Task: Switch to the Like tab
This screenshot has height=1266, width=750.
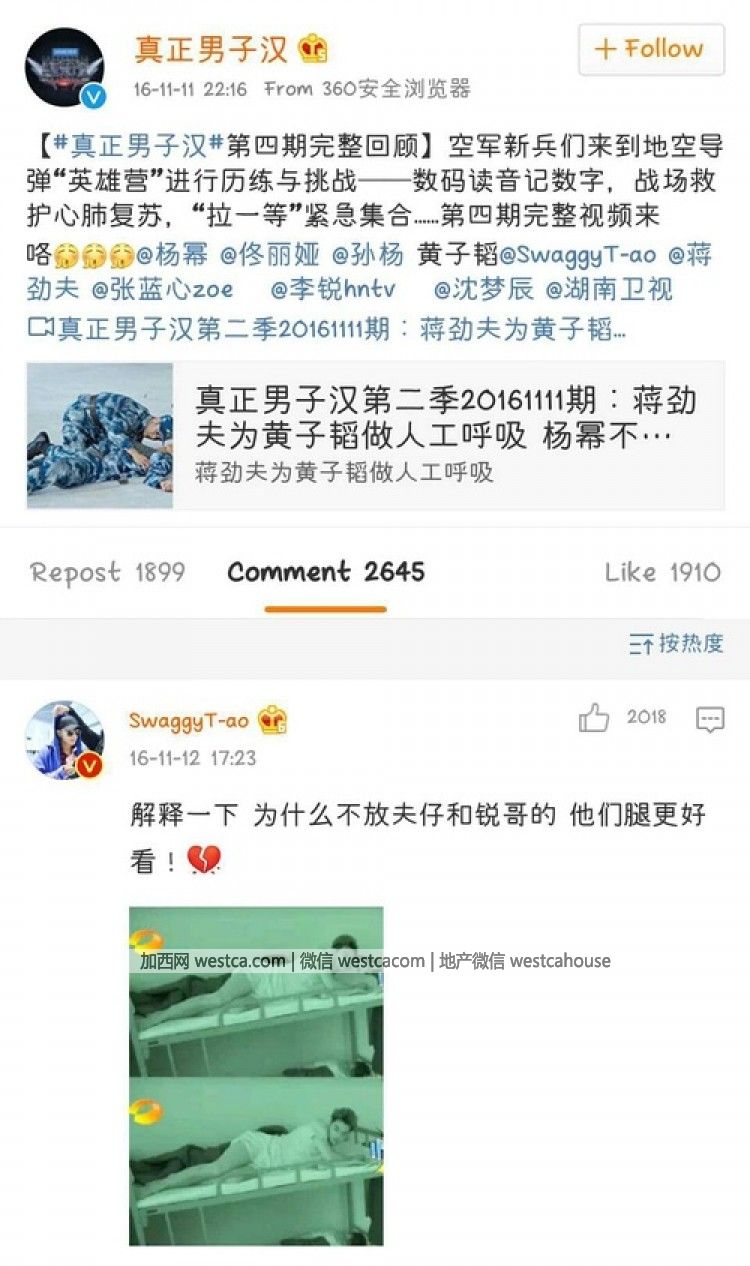Action: [662, 573]
